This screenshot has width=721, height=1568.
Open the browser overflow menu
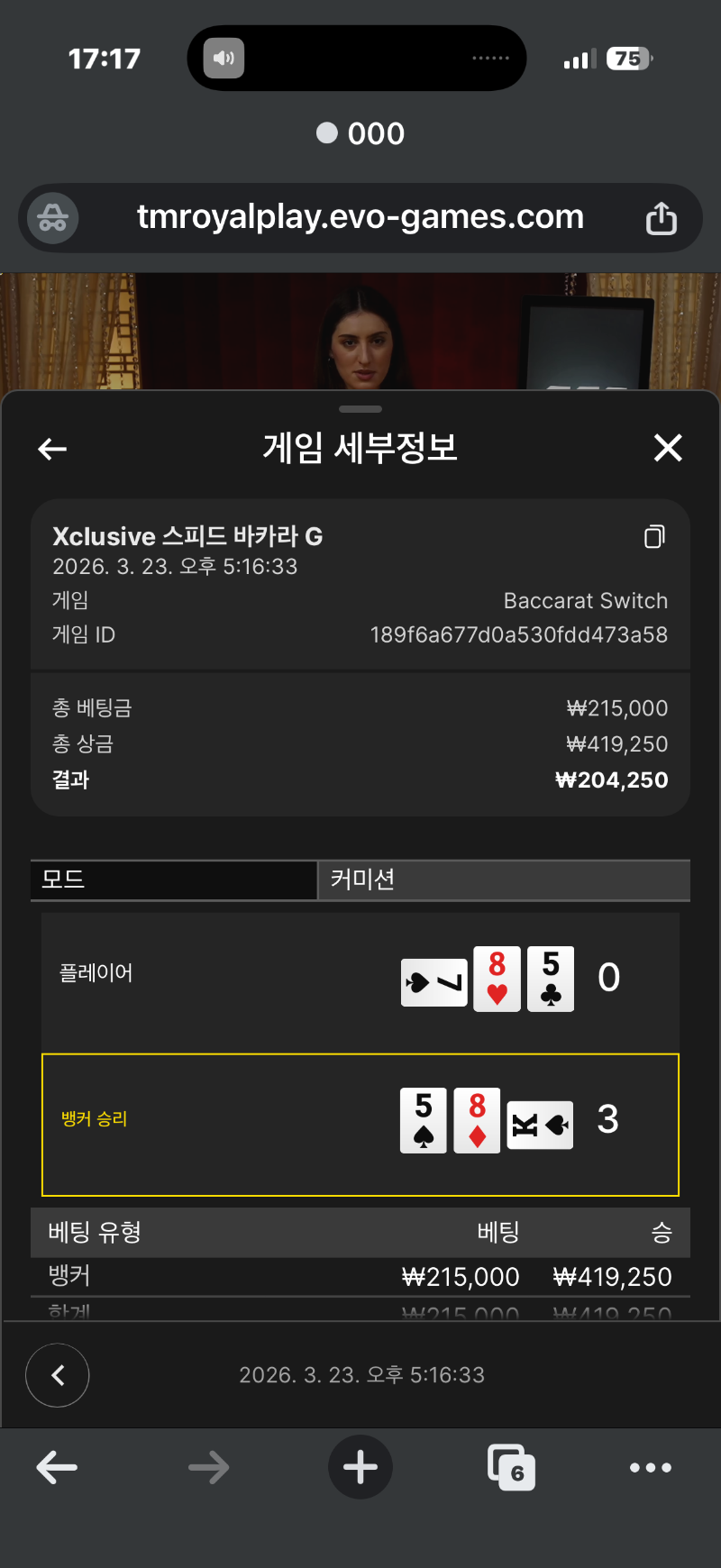click(x=651, y=1468)
